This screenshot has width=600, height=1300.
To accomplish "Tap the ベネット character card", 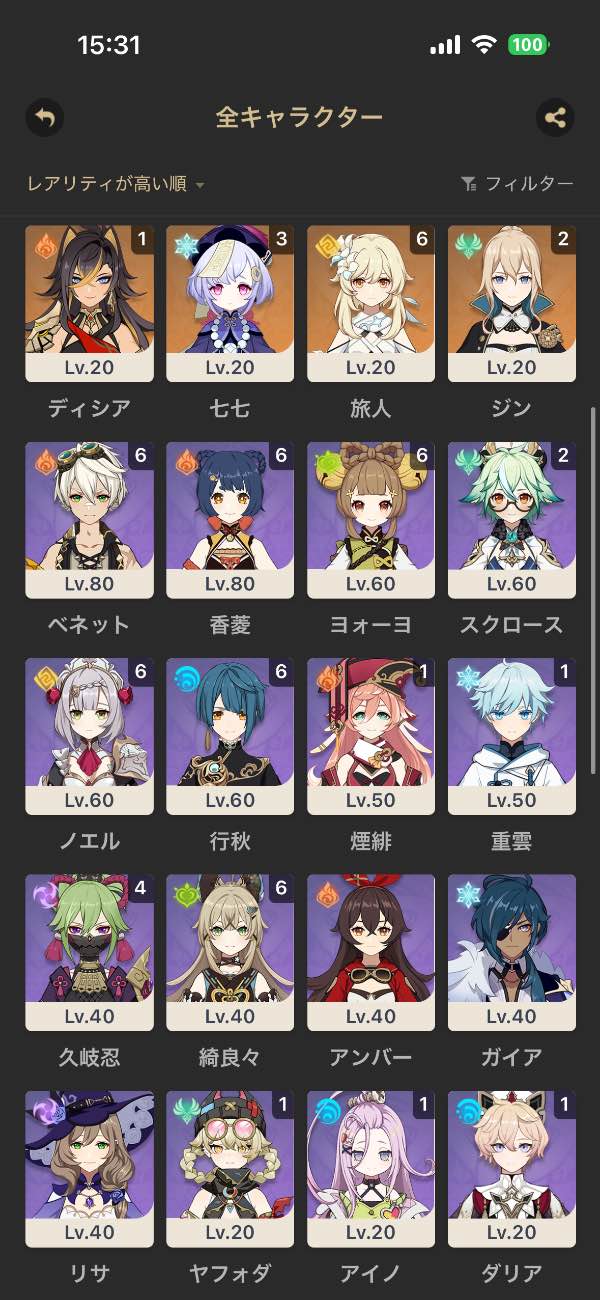I will pyautogui.click(x=89, y=520).
